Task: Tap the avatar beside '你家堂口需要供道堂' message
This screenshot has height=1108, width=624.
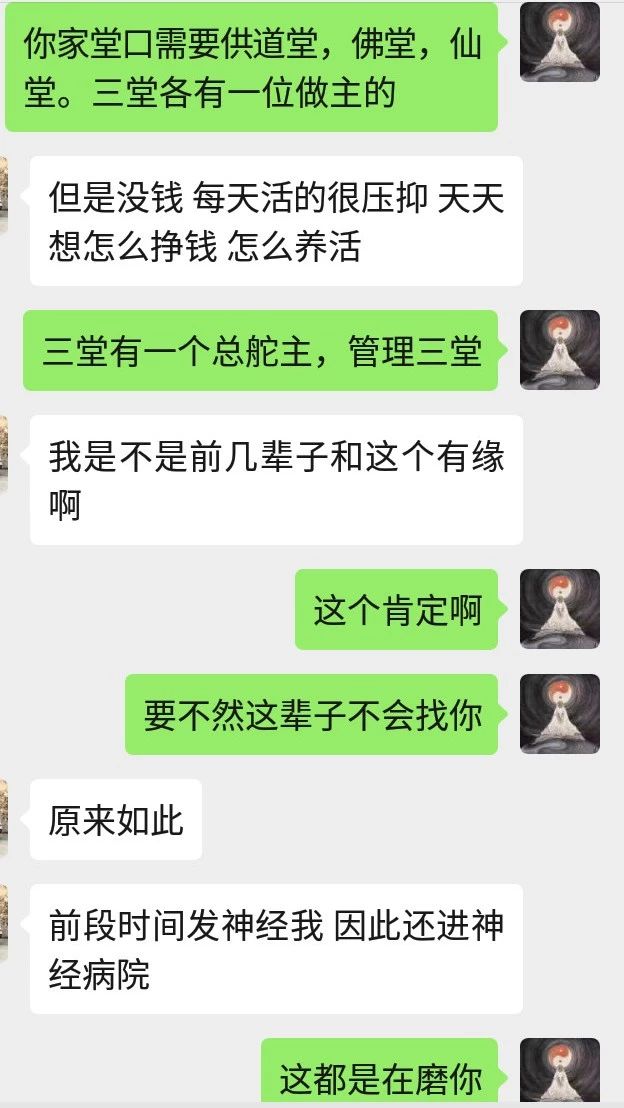Action: pos(560,41)
